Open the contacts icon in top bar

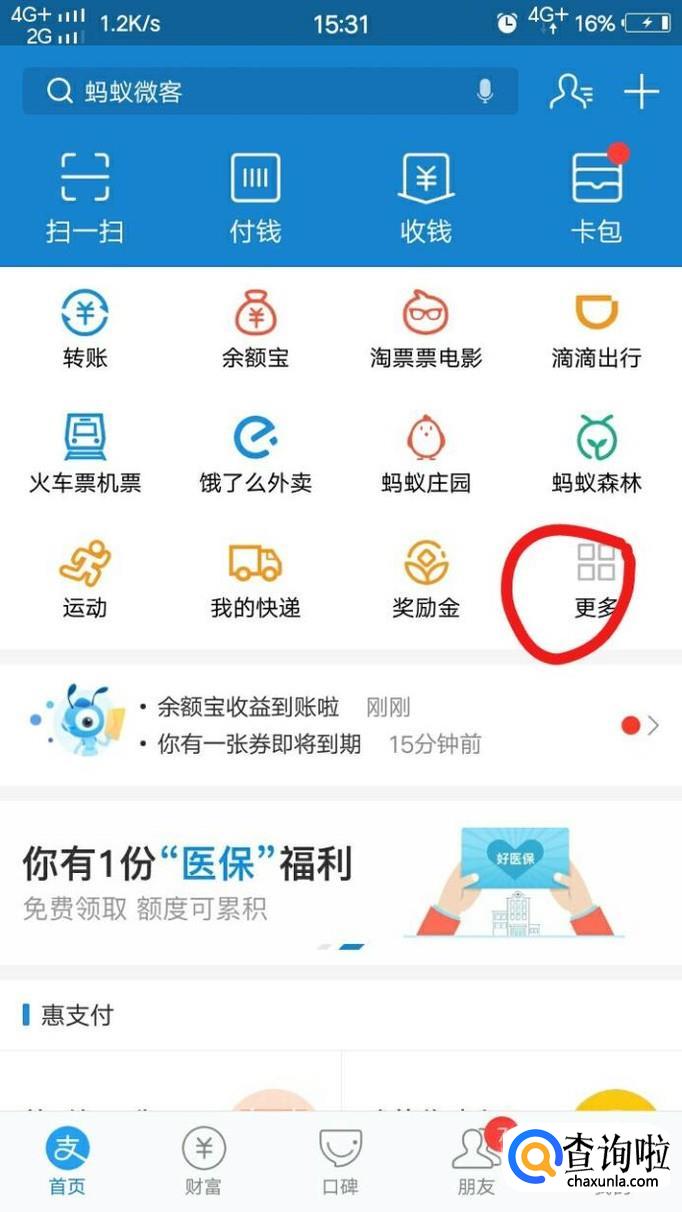[x=571, y=92]
